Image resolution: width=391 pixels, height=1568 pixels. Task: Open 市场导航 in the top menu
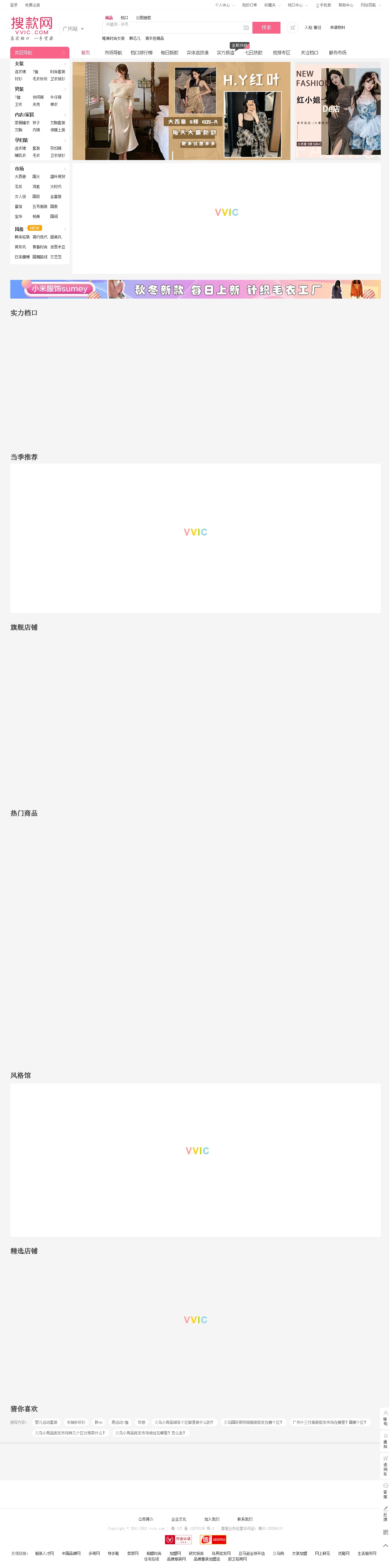(113, 53)
